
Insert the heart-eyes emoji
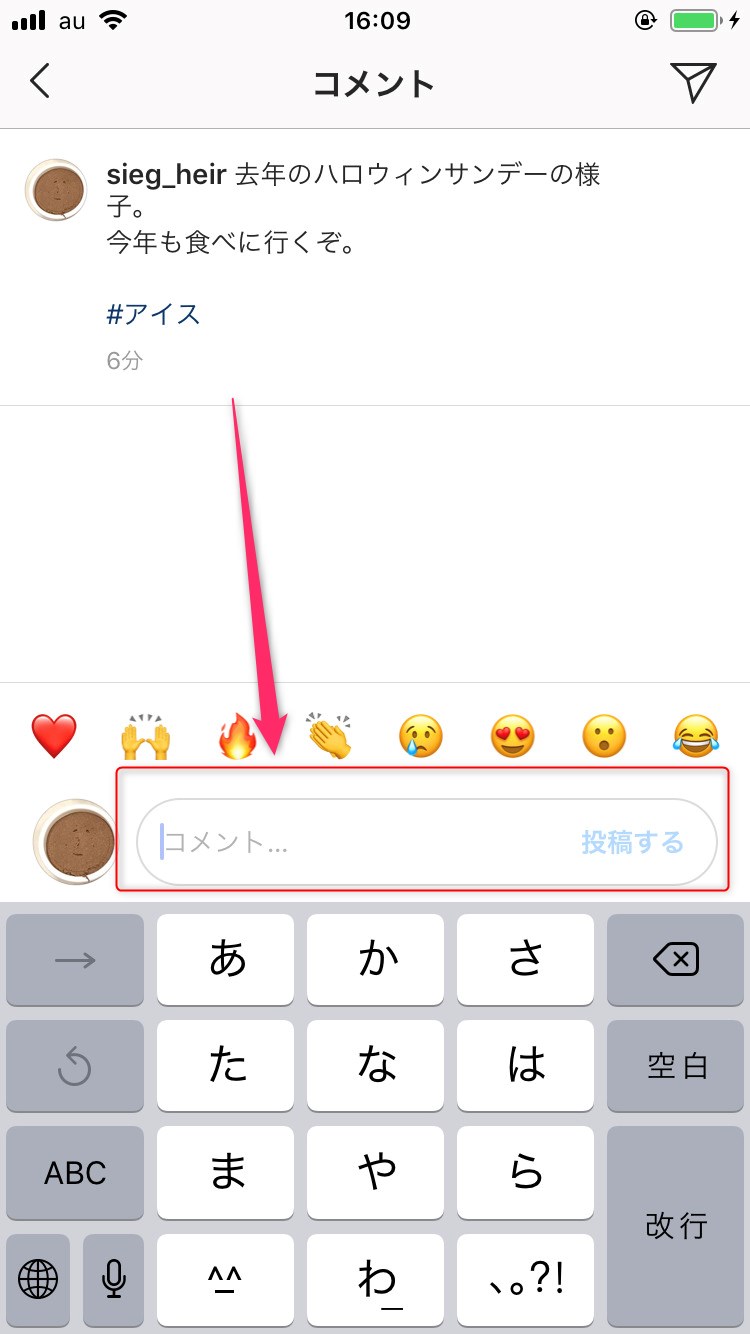click(513, 737)
